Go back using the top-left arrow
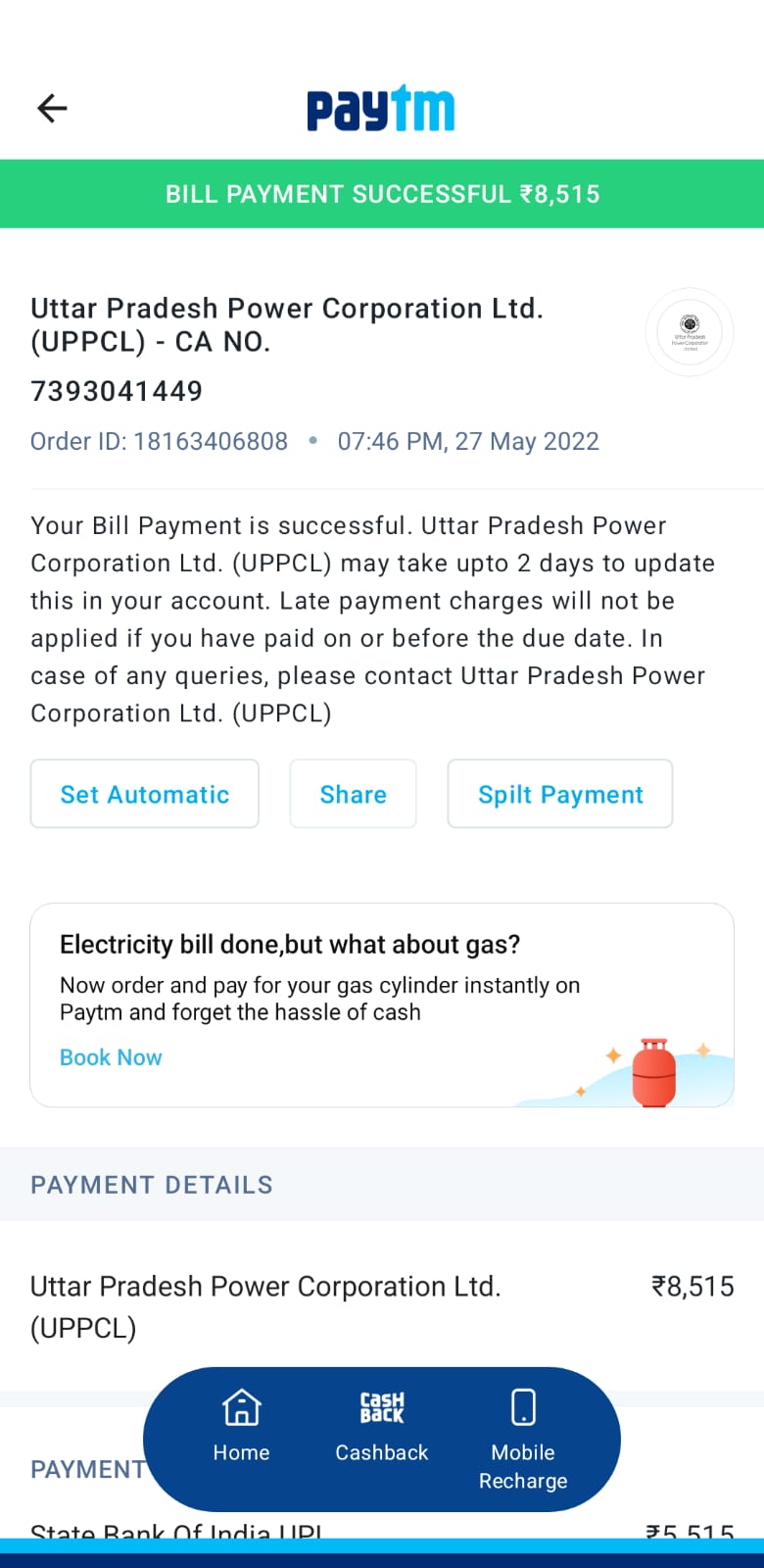This screenshot has width=764, height=1568. coord(52,108)
